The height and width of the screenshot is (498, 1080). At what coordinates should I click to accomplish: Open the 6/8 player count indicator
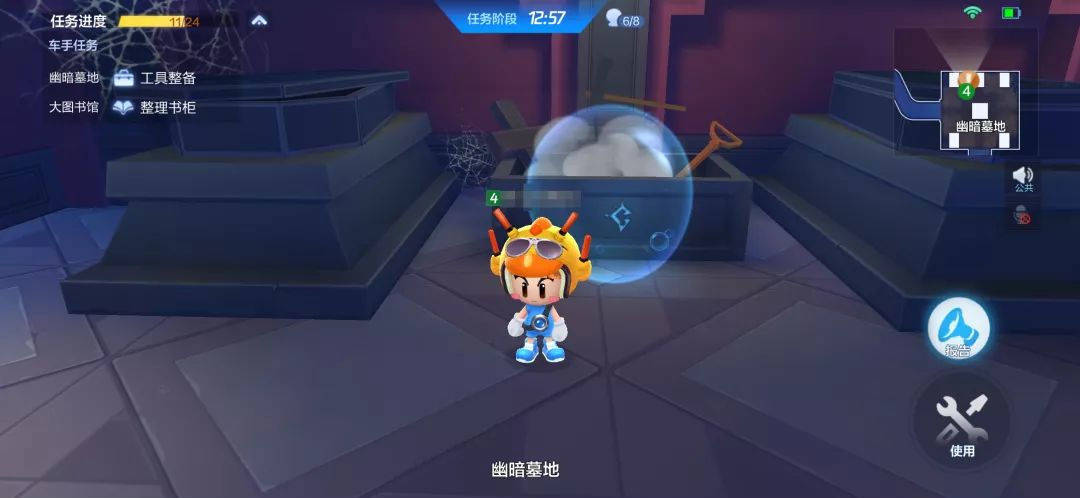point(623,19)
